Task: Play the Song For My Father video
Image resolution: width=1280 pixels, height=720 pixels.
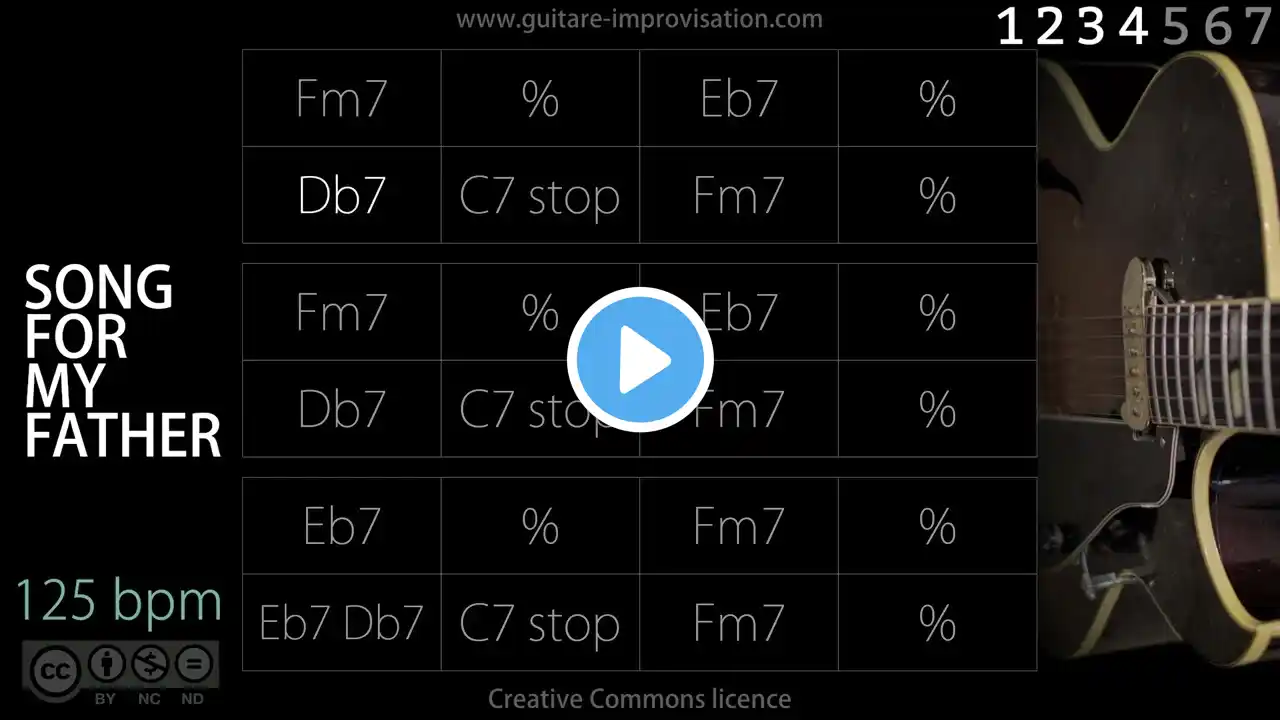Action: pos(640,360)
